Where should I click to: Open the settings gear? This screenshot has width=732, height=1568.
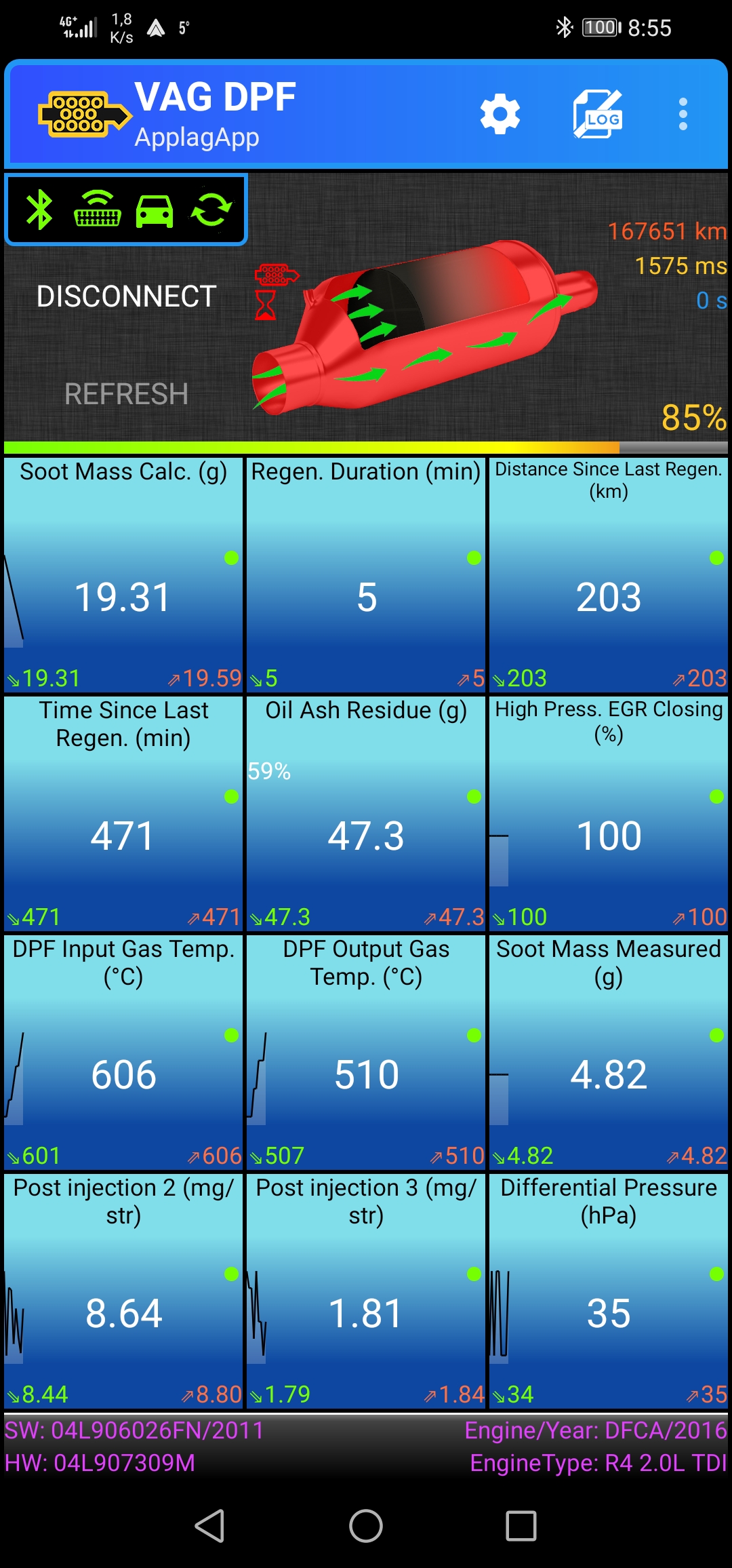click(x=500, y=114)
